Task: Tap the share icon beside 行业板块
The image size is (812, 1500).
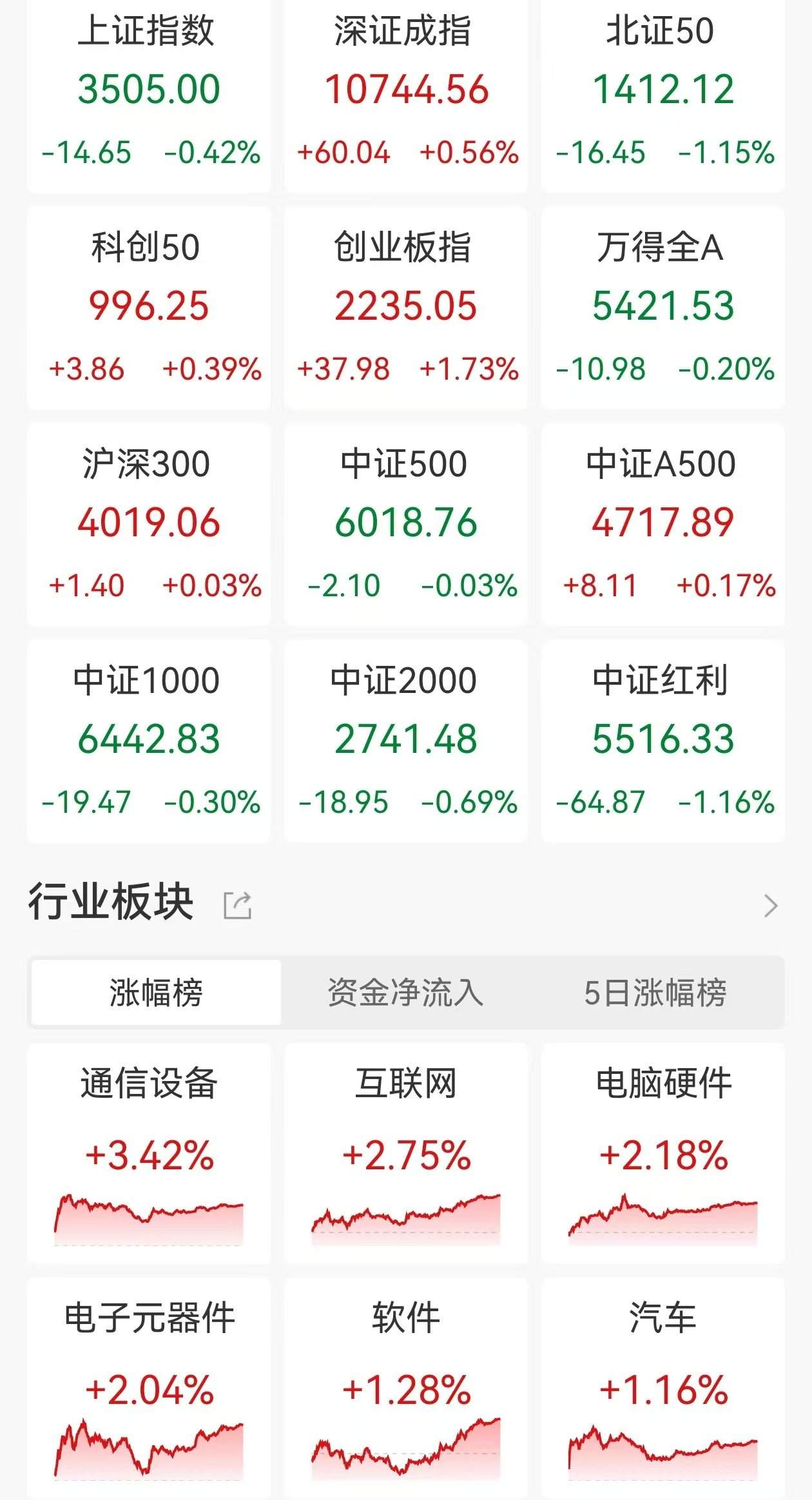Action: tap(238, 906)
